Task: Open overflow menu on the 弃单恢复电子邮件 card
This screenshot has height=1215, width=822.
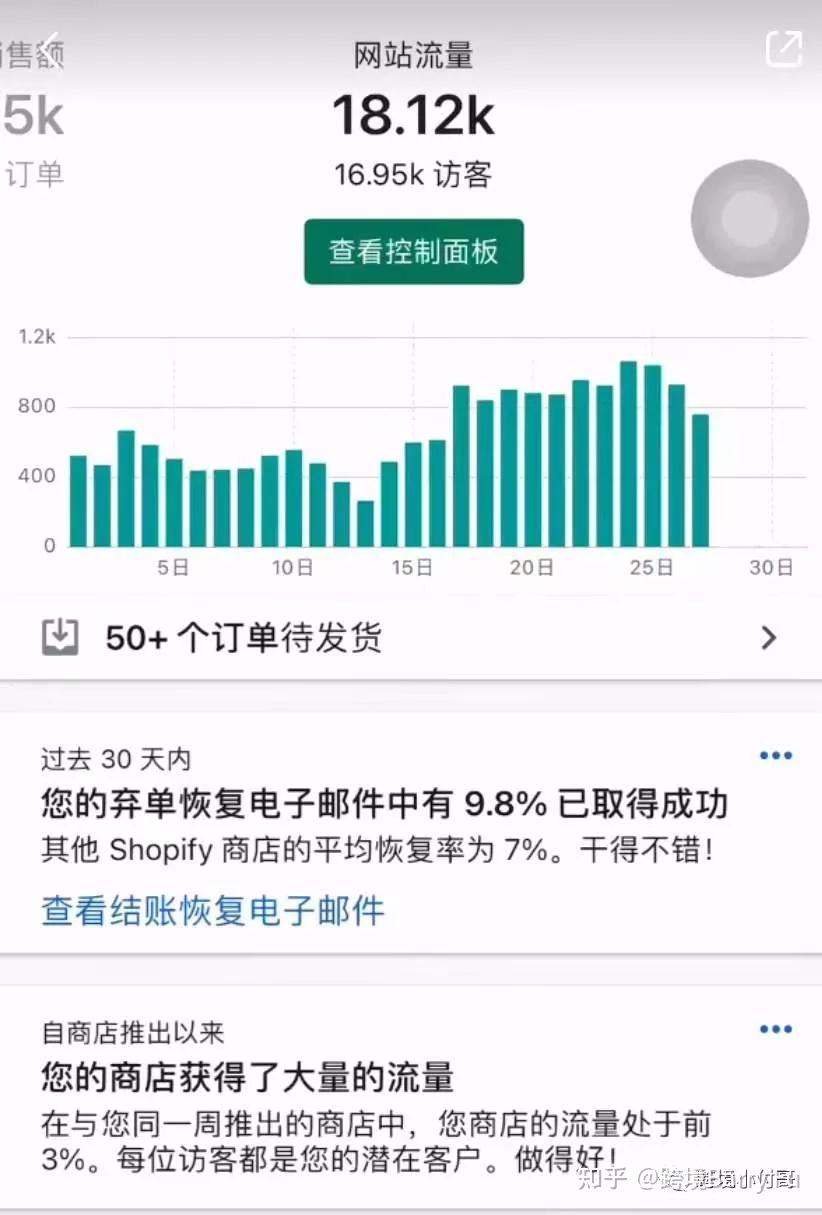Action: 775,756
